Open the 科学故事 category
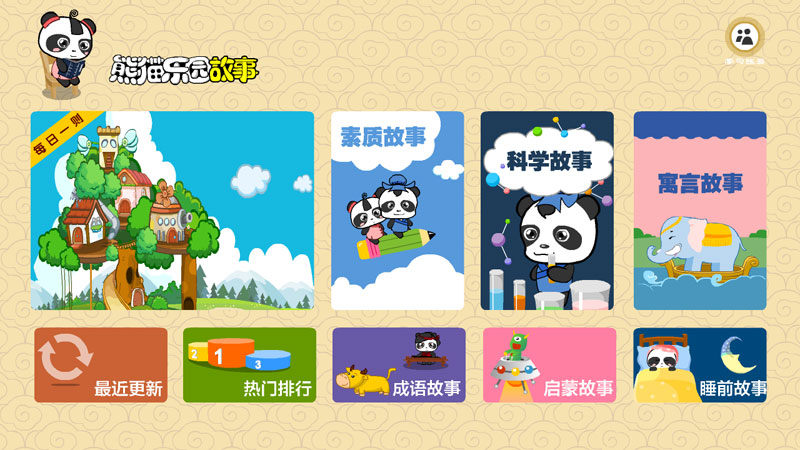Screen dimensions: 800x450 547,210
